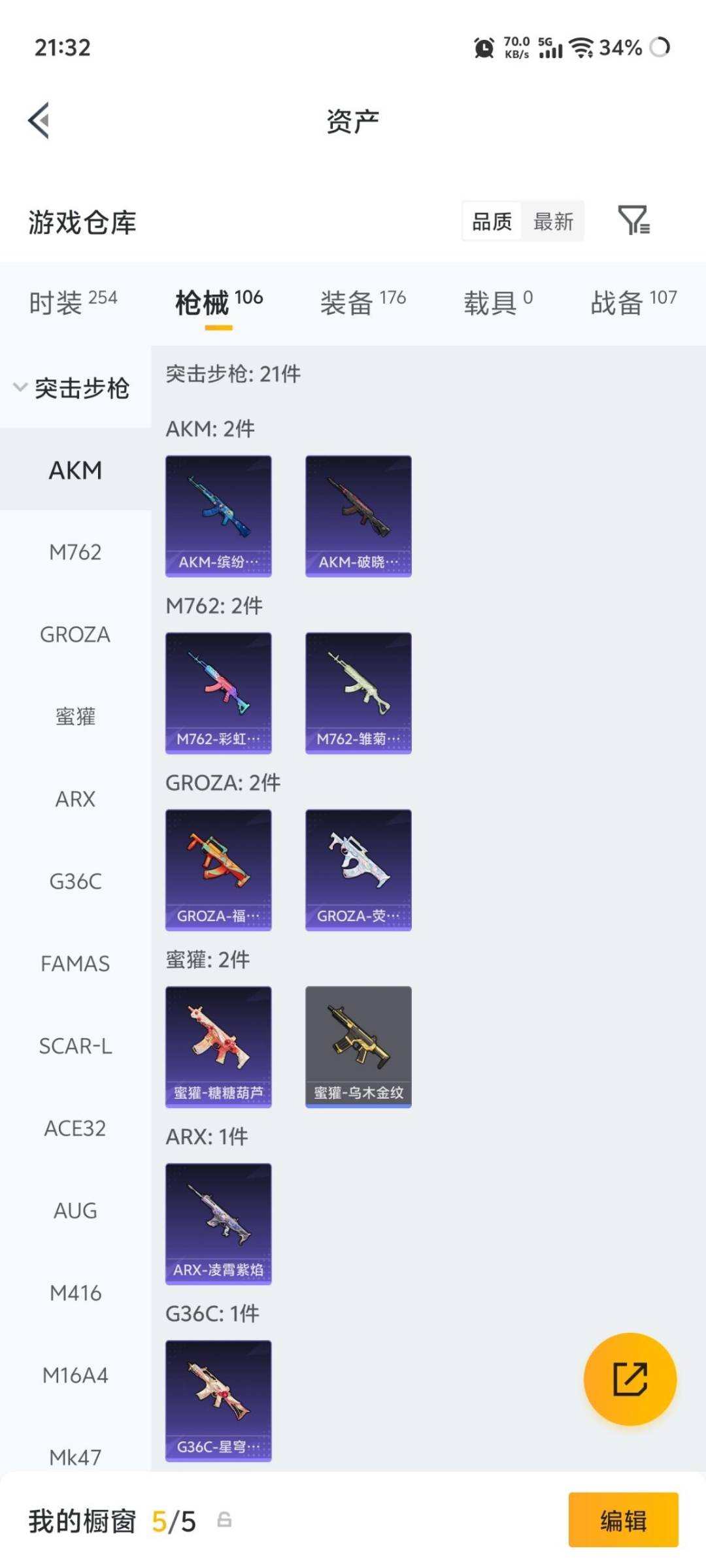
Task: Select GROZA in the side list
Action: [75, 634]
